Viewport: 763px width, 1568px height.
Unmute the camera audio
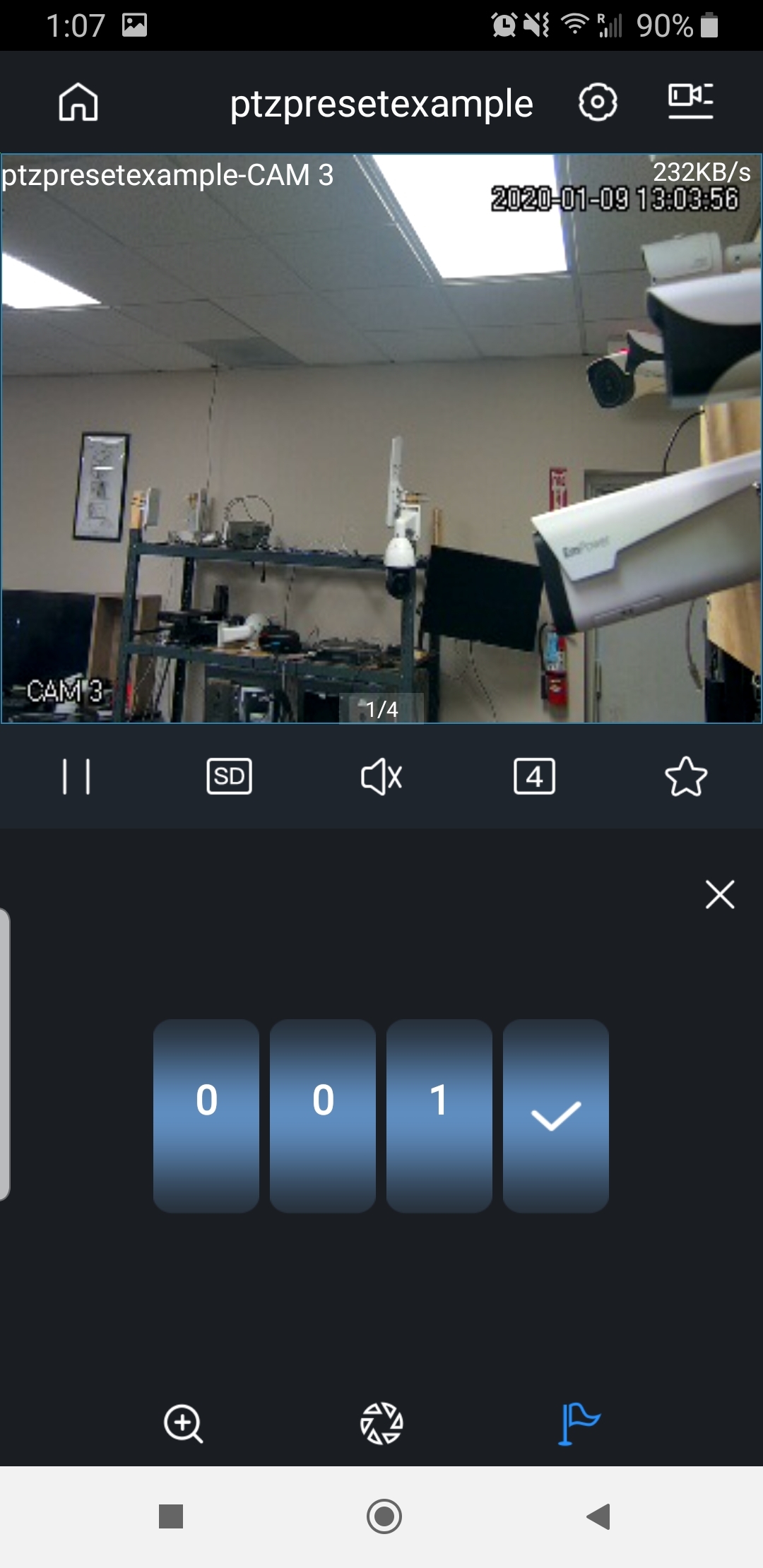(x=381, y=777)
